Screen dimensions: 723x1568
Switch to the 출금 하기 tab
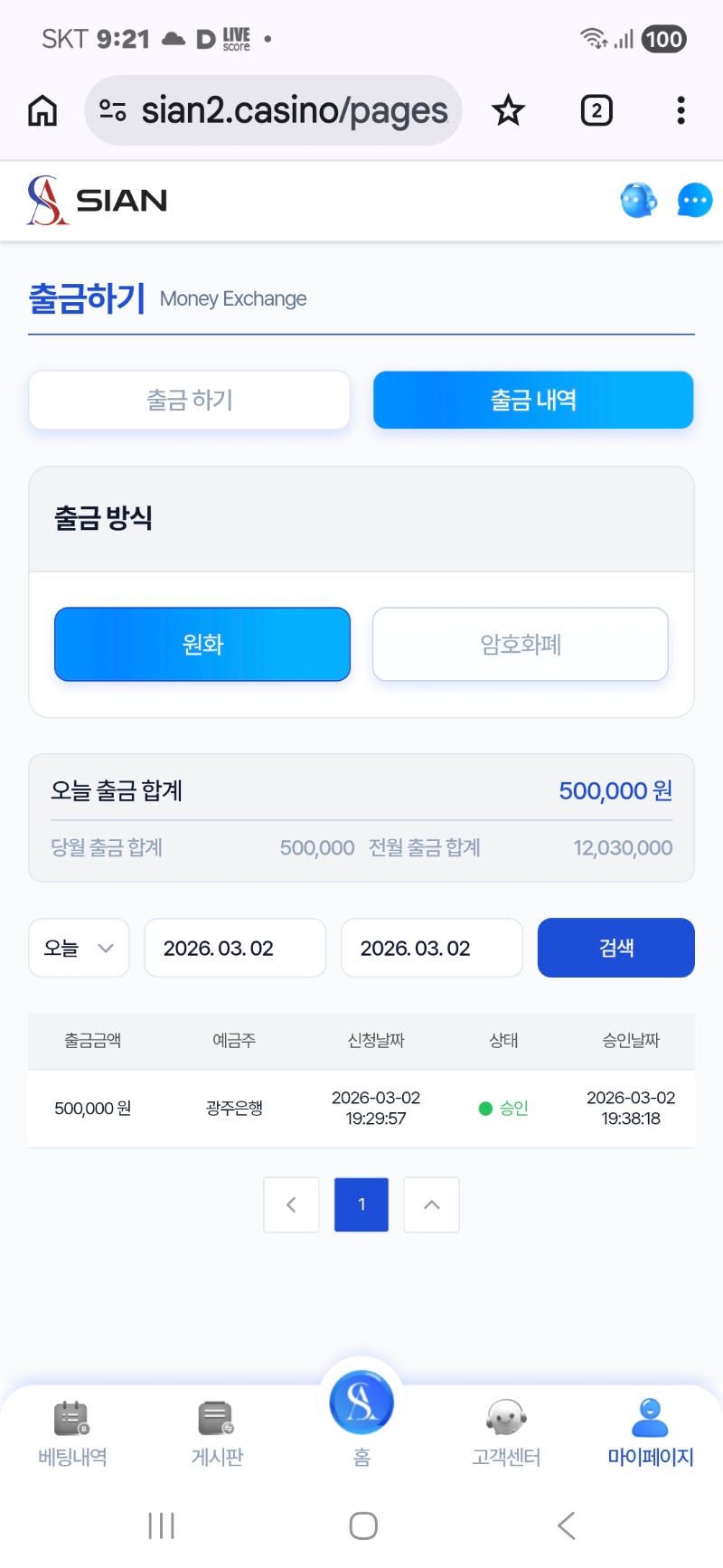click(190, 400)
